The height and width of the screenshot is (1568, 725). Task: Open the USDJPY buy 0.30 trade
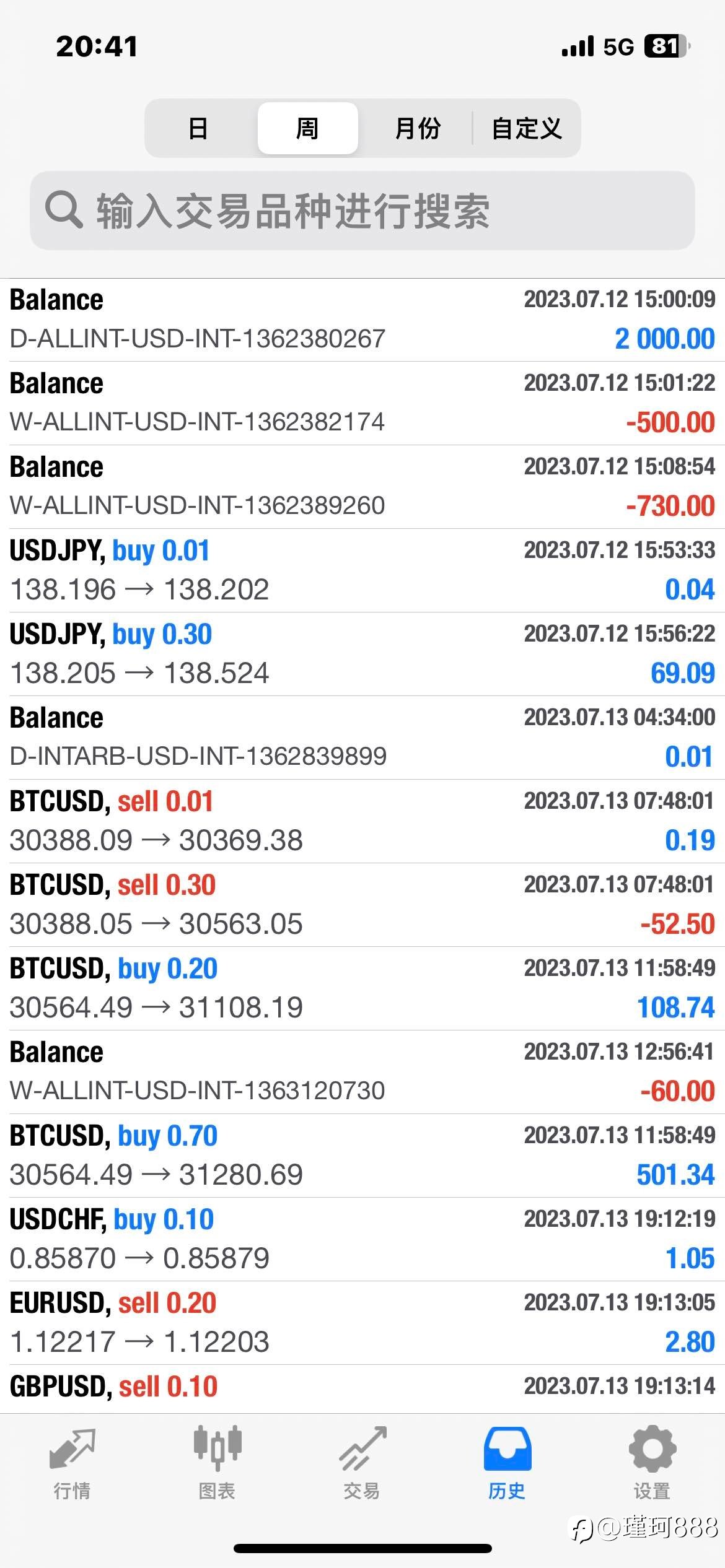tap(362, 654)
